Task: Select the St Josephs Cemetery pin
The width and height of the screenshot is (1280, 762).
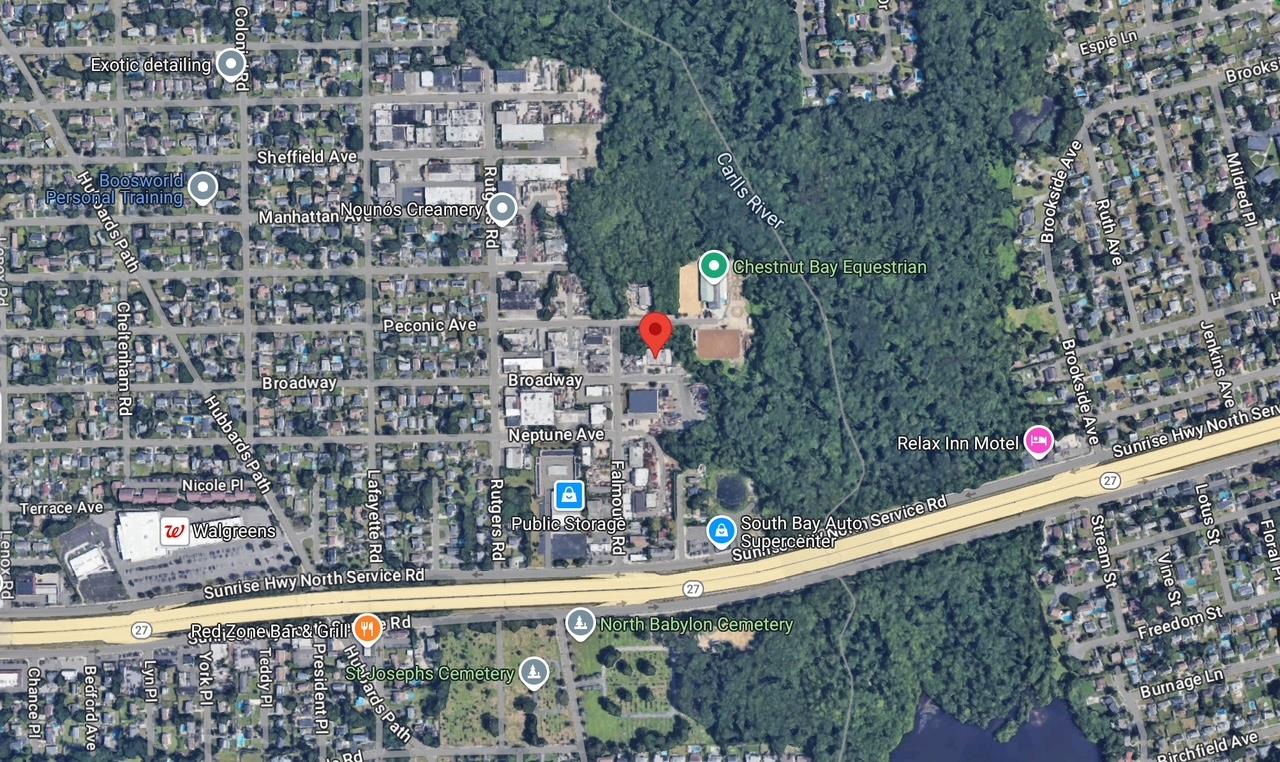Action: (x=534, y=672)
